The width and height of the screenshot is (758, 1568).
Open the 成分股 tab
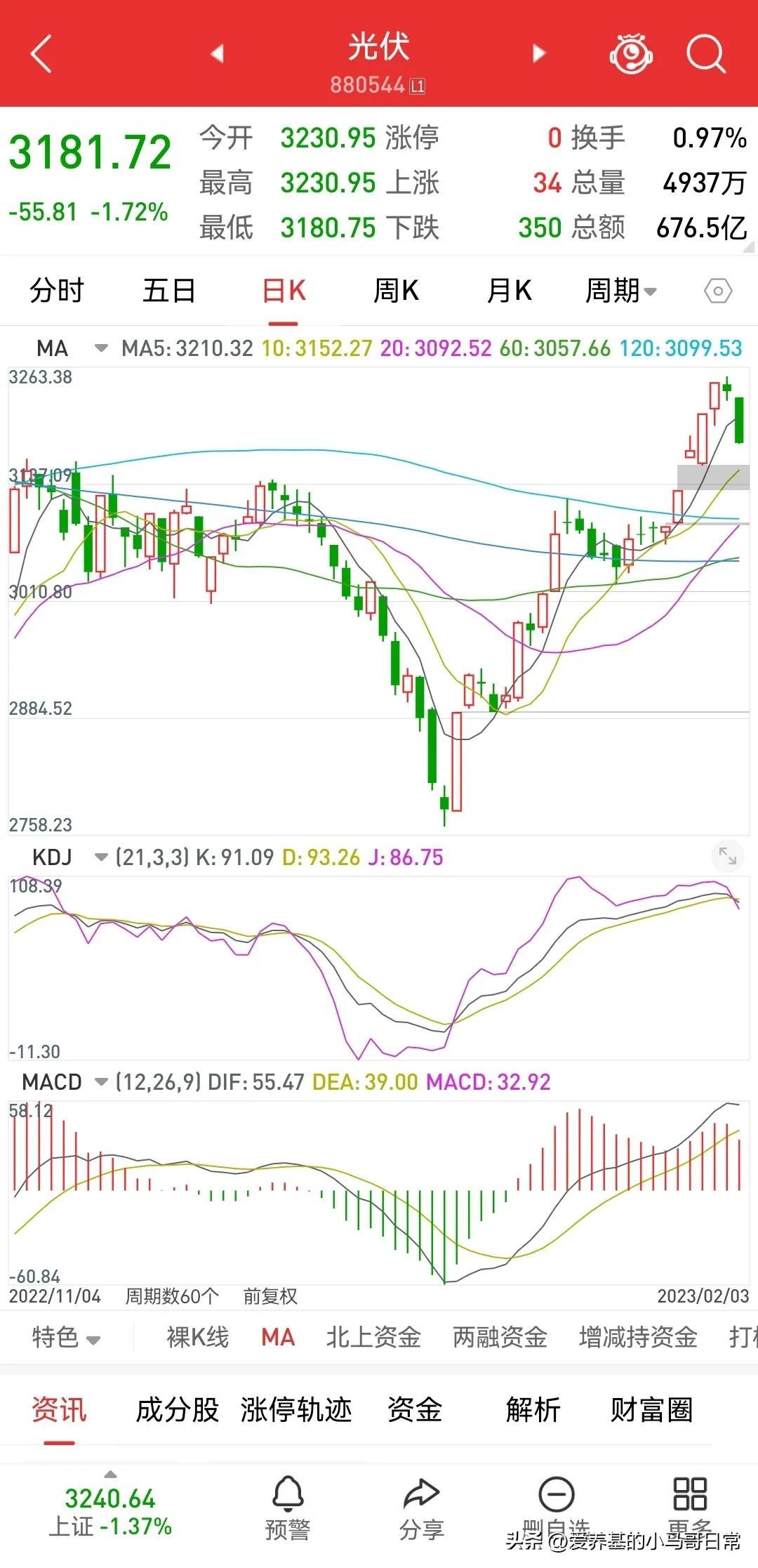177,1409
